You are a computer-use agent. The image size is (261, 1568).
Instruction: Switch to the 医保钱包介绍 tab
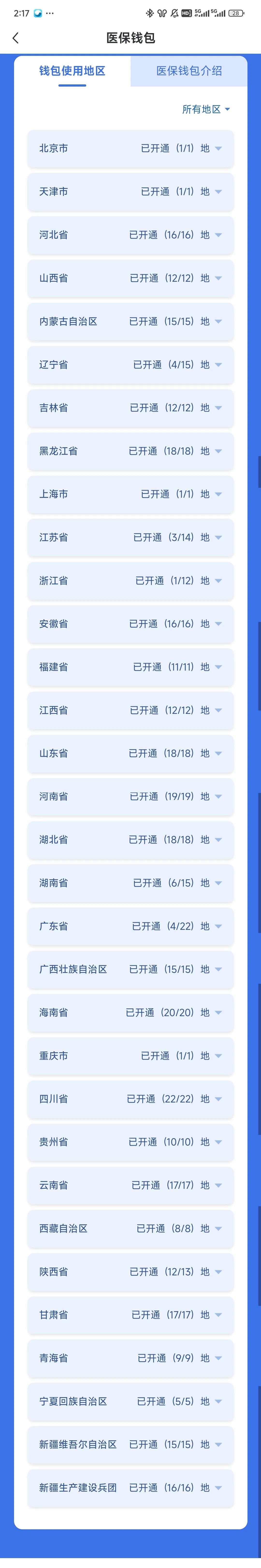(188, 71)
